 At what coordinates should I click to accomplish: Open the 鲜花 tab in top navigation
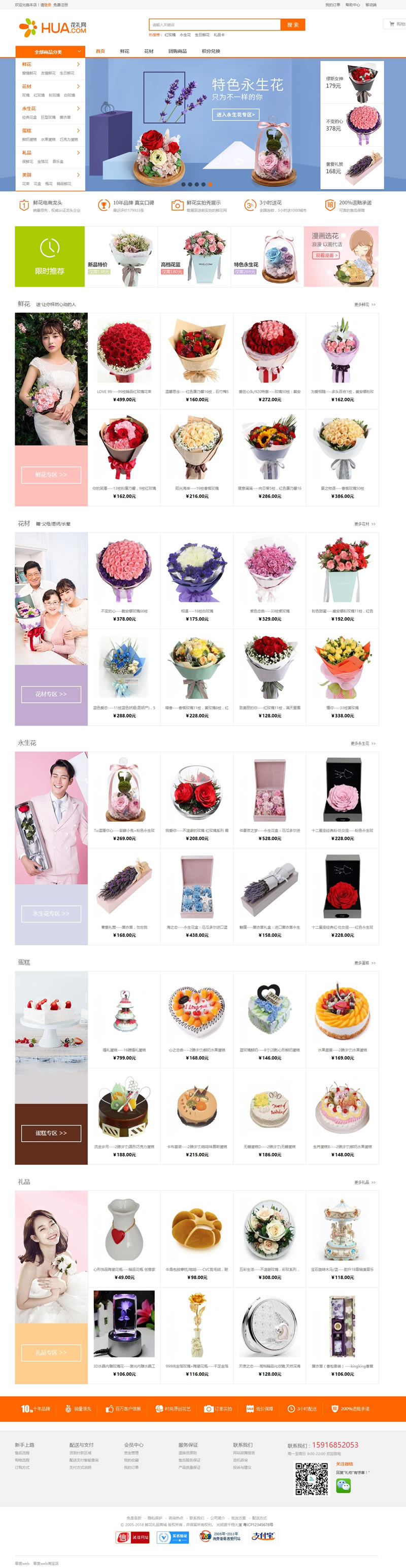point(124,51)
